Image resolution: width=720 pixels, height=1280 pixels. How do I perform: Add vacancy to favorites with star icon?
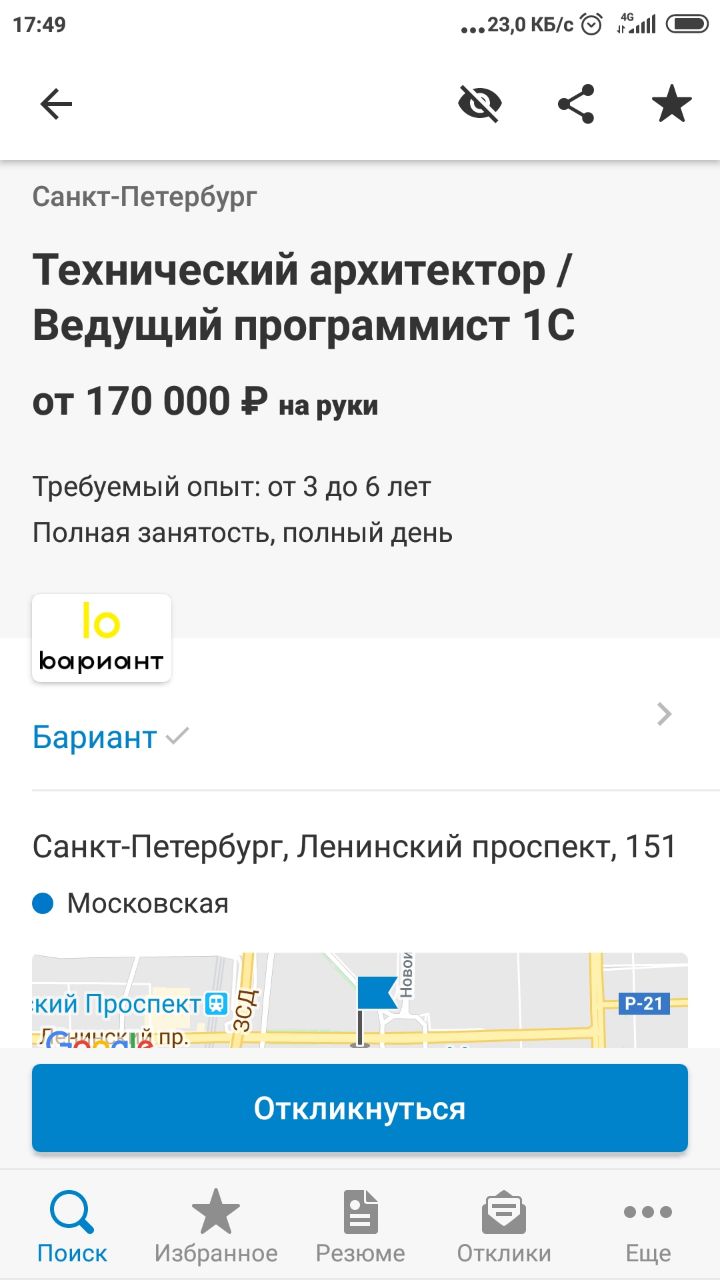(672, 104)
